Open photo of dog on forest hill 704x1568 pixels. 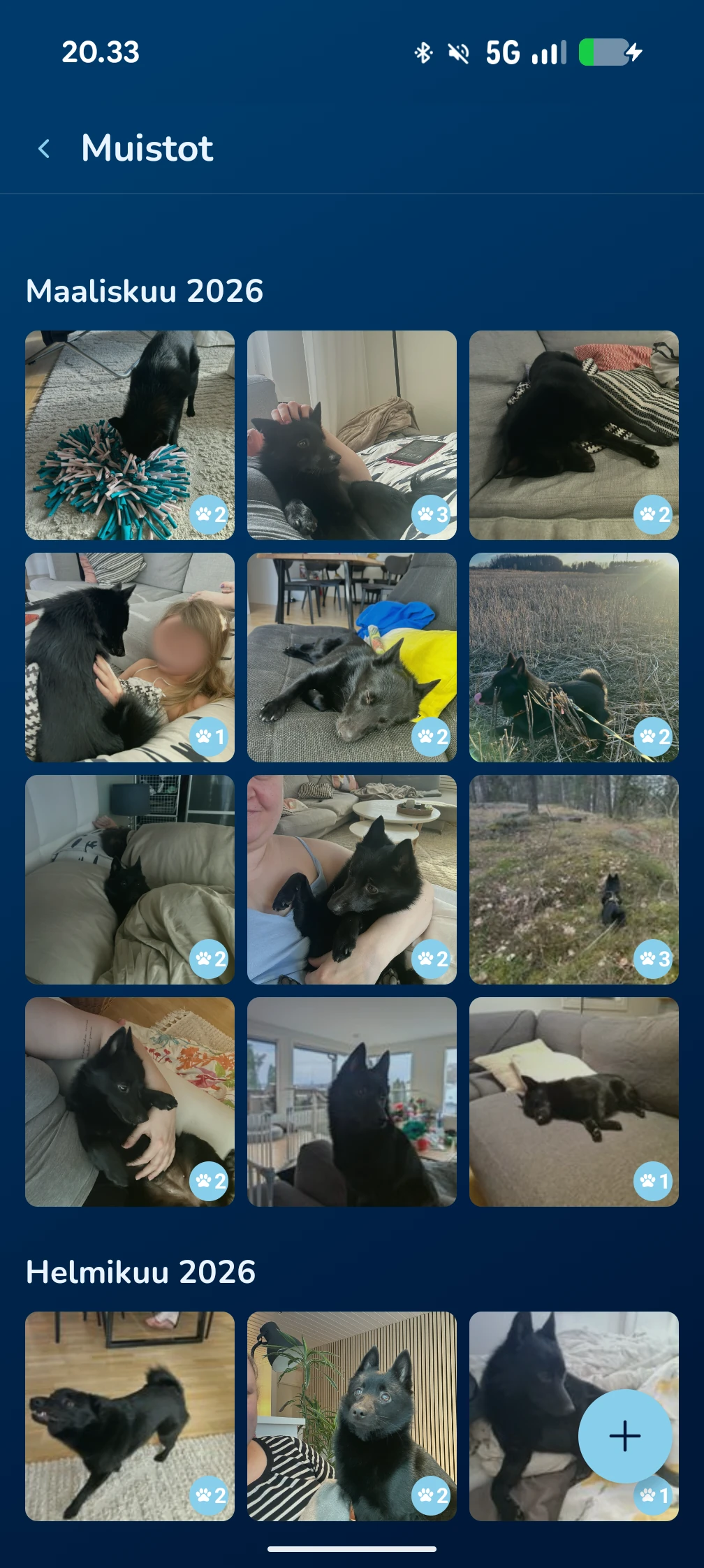[573, 879]
